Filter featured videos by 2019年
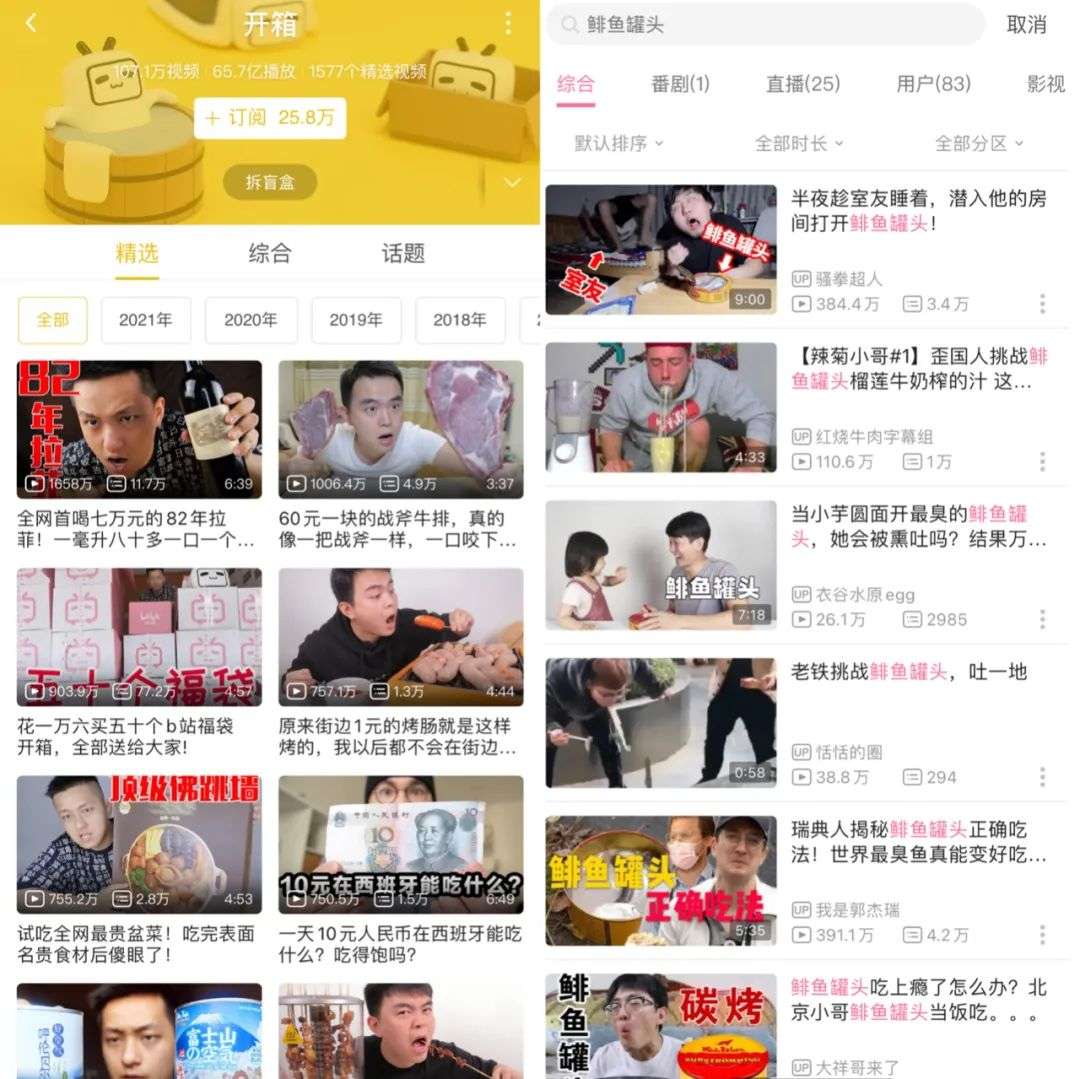Screen dimensions: 1080x1079 pyautogui.click(x=356, y=320)
